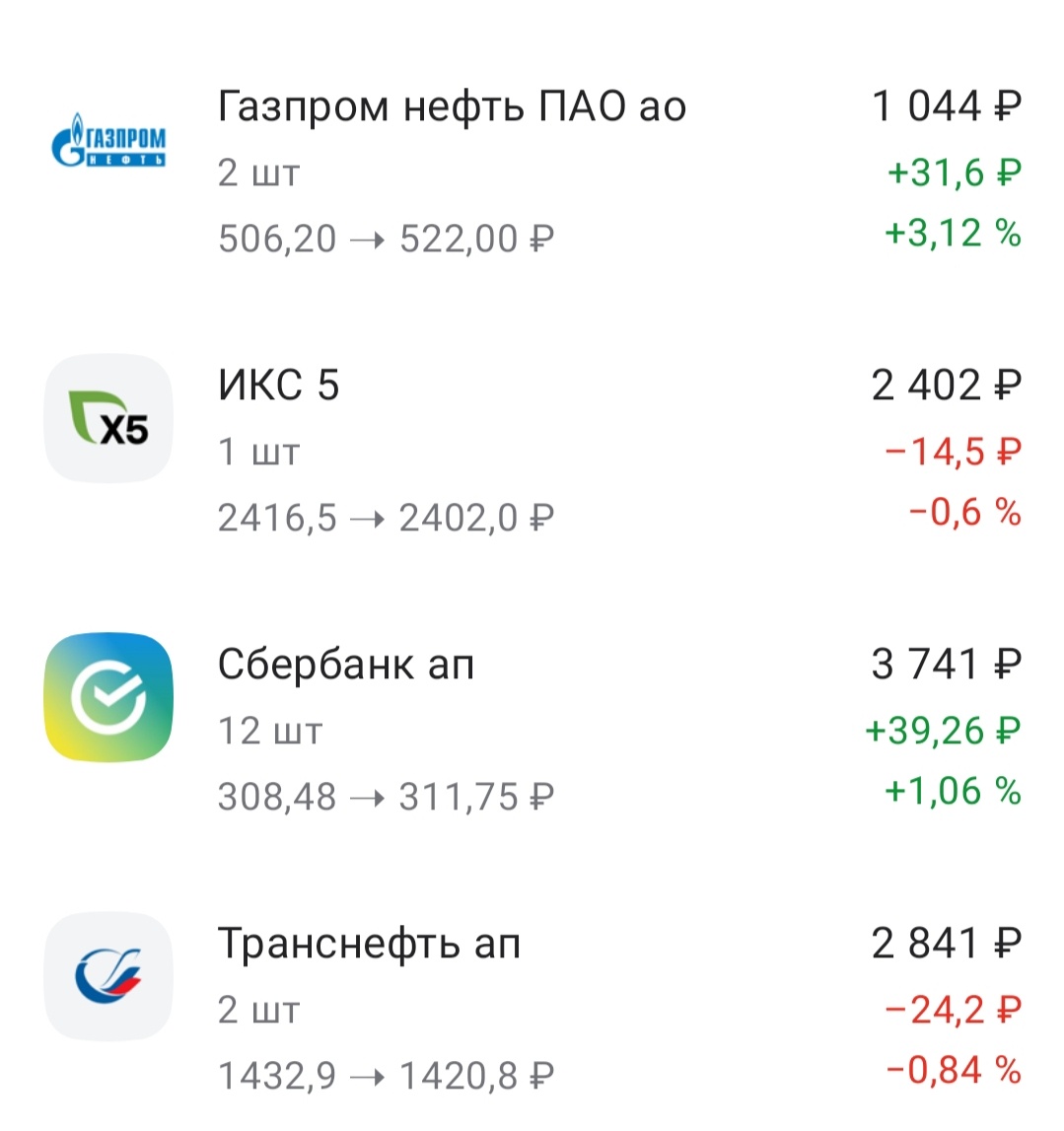Tap the Транснефть ап position icon
This screenshot has height=1131, width=1064.
[108, 976]
